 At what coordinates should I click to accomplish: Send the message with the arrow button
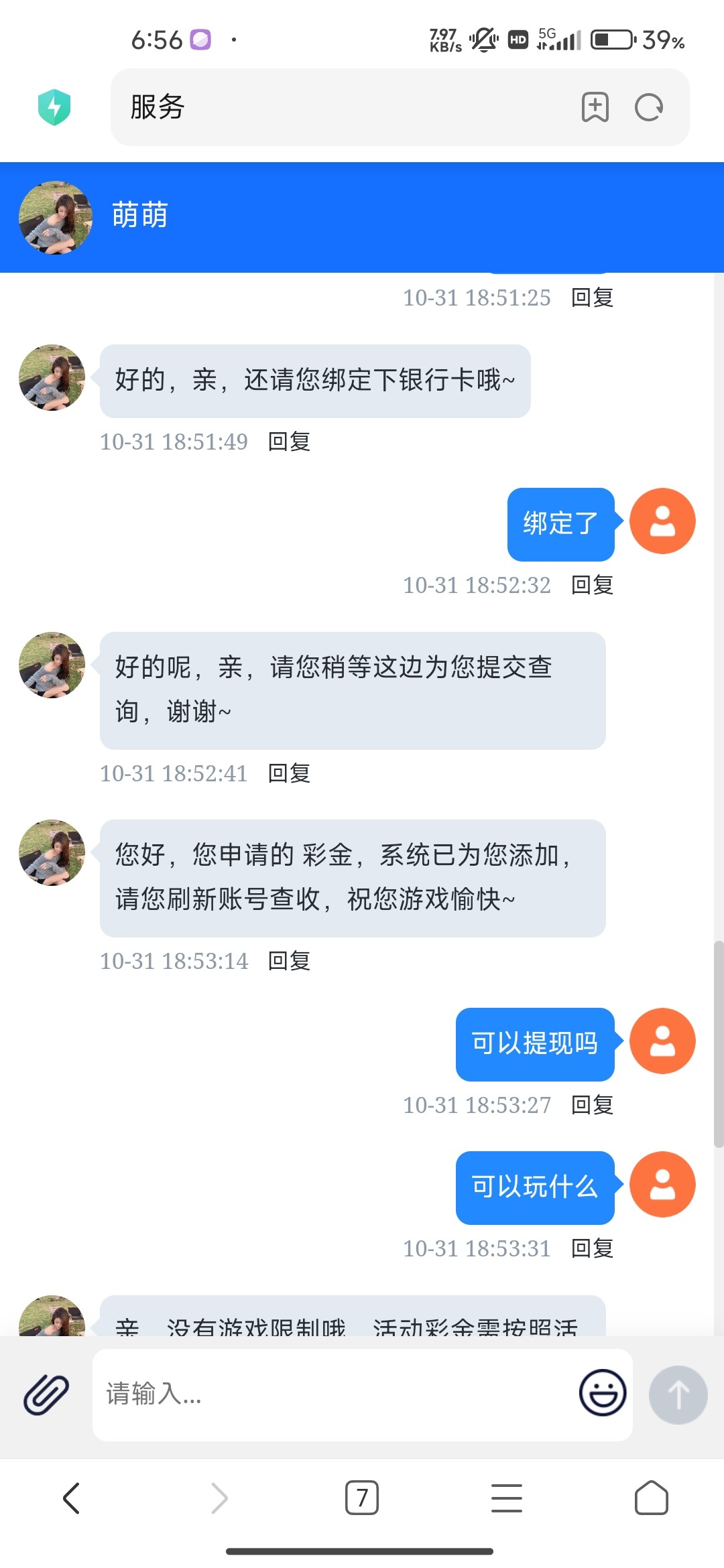(x=678, y=1394)
